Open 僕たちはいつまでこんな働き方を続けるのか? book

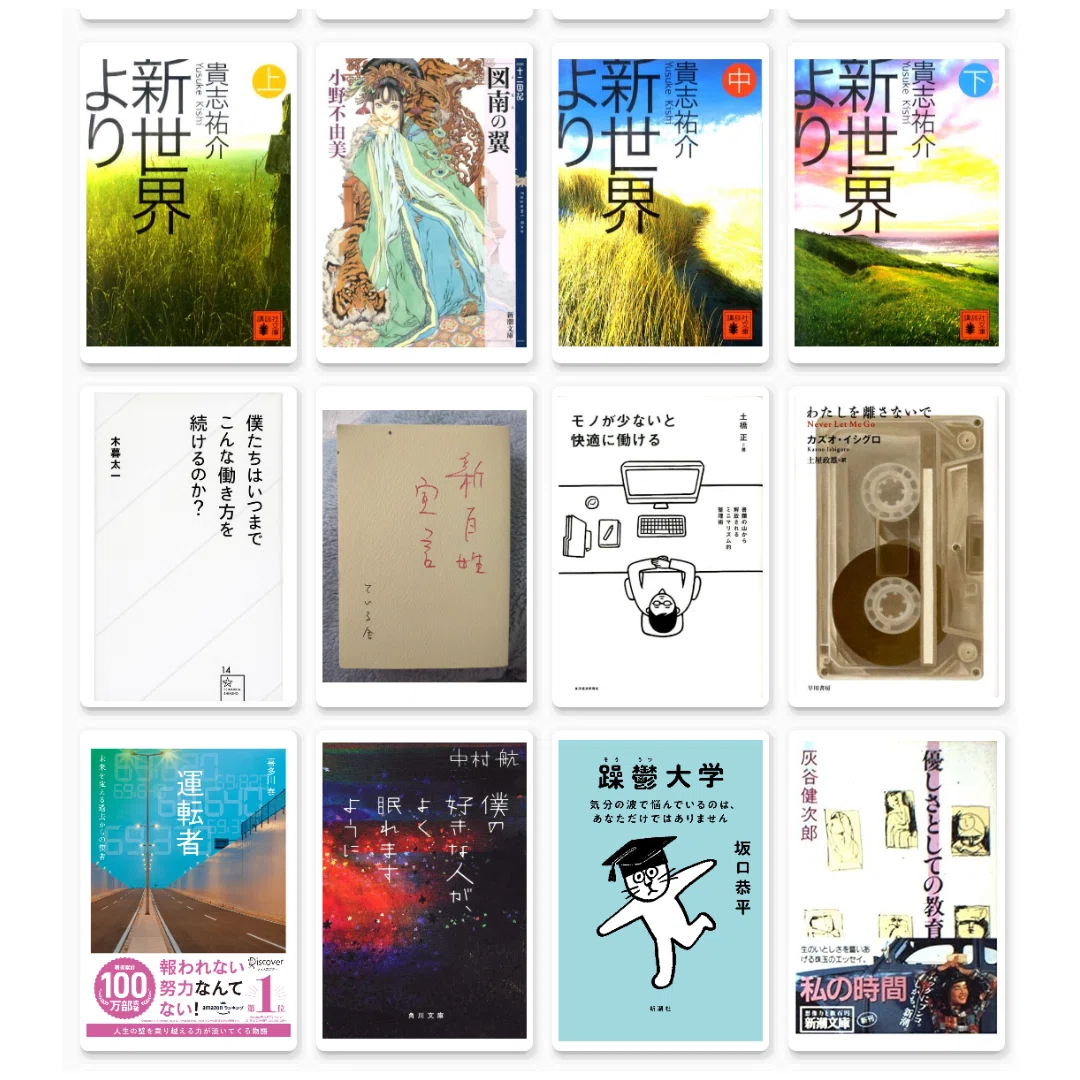(188, 546)
